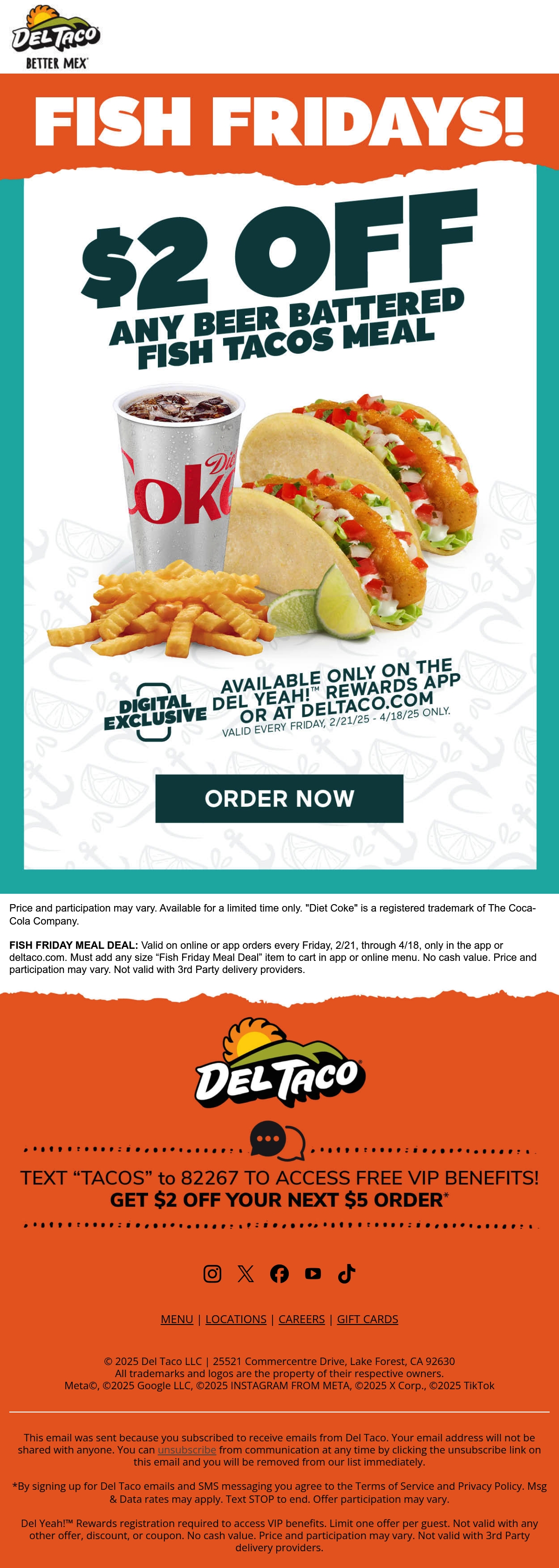
Task: Open Del Taco's X profile
Action: pos(245,1273)
